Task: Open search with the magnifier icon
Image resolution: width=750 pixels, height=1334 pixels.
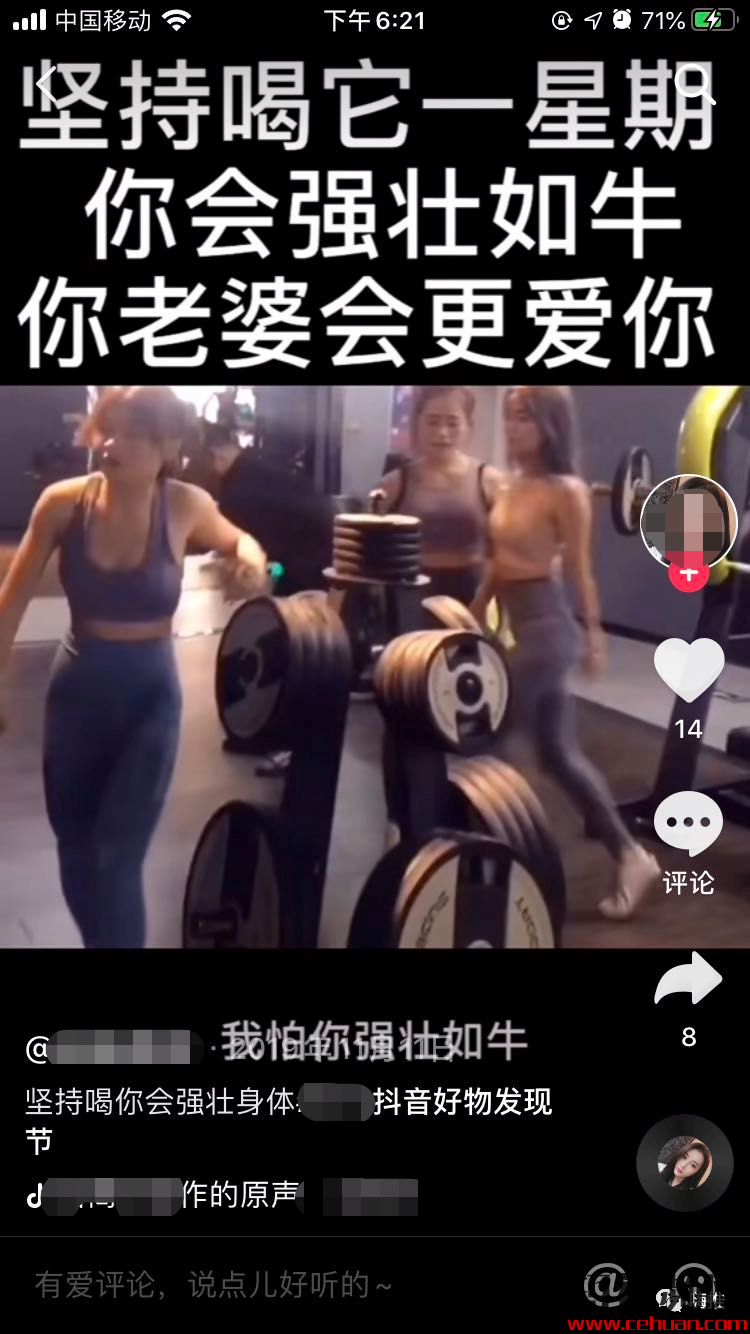Action: click(695, 84)
